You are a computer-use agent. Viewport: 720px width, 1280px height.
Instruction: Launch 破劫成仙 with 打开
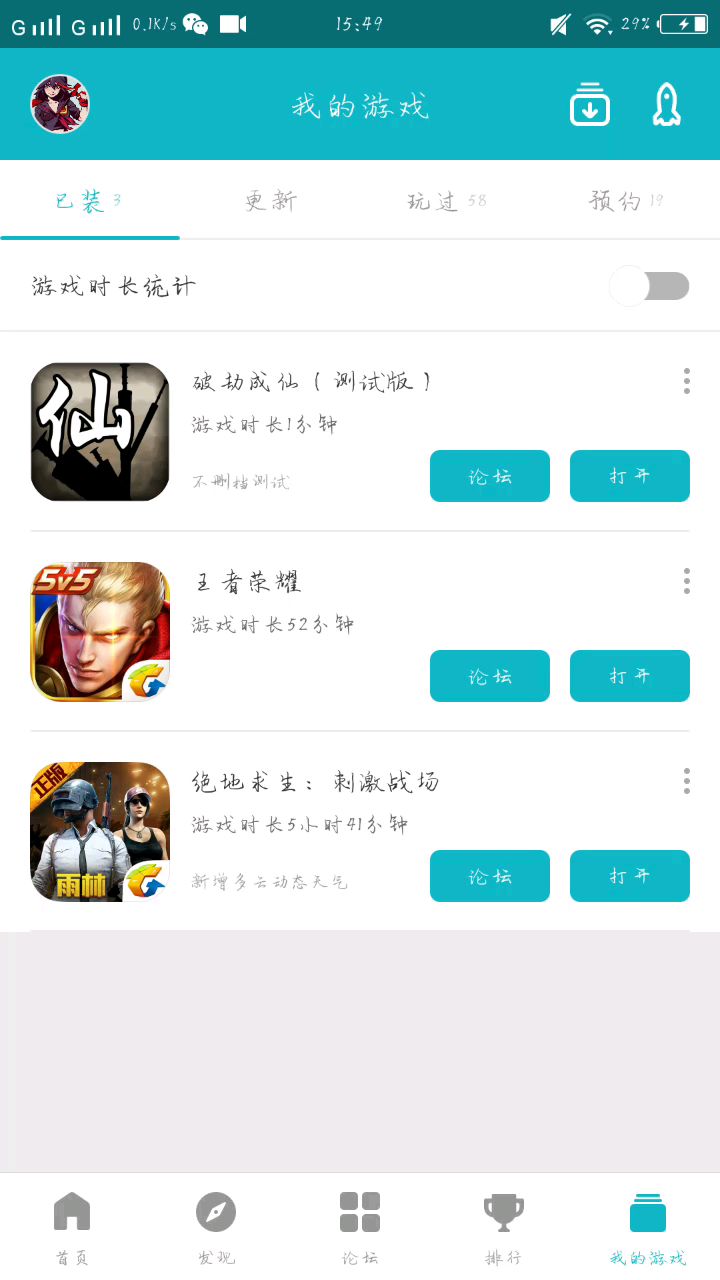pyautogui.click(x=630, y=476)
